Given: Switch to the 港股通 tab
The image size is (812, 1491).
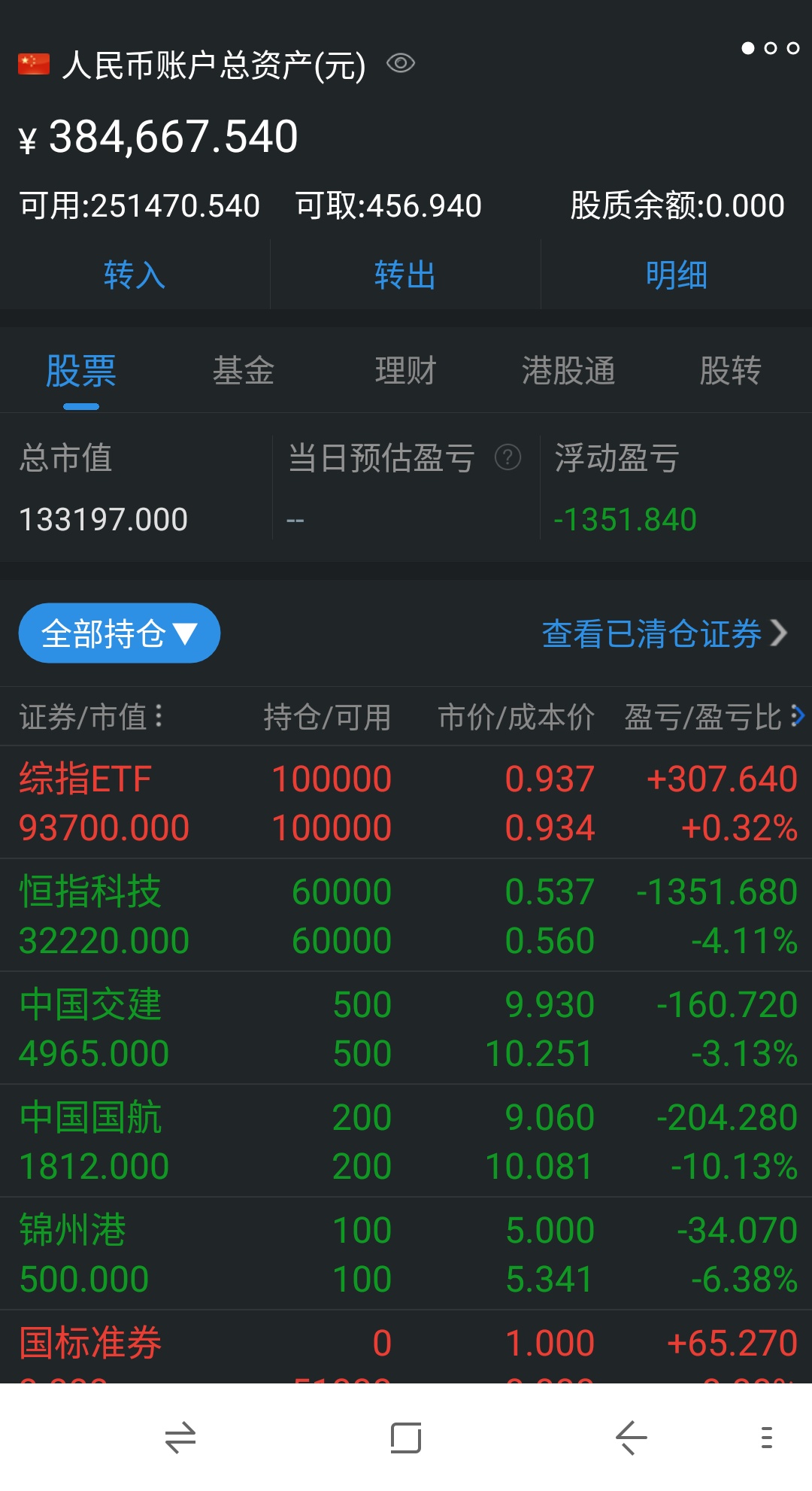Looking at the screenshot, I should [x=568, y=371].
